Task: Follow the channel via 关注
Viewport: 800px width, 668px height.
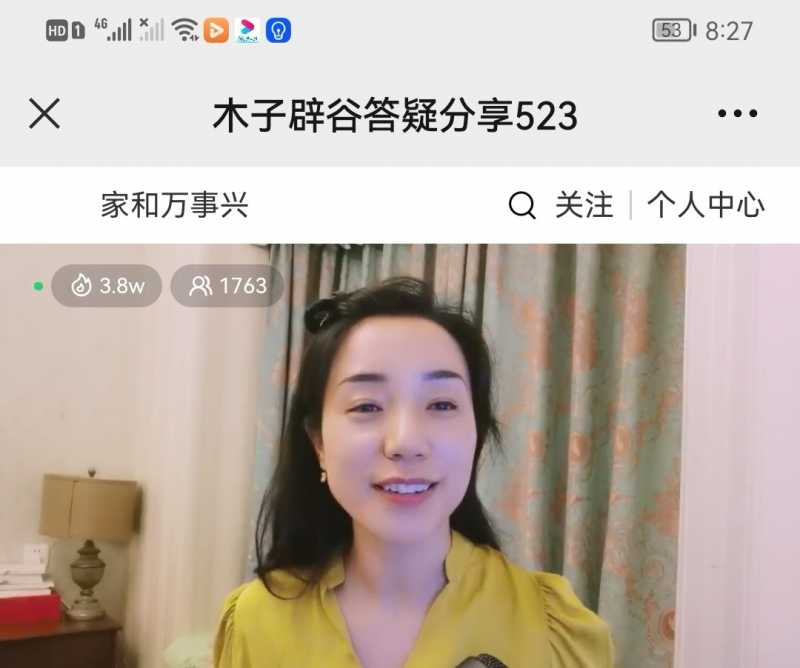Action: click(x=584, y=206)
